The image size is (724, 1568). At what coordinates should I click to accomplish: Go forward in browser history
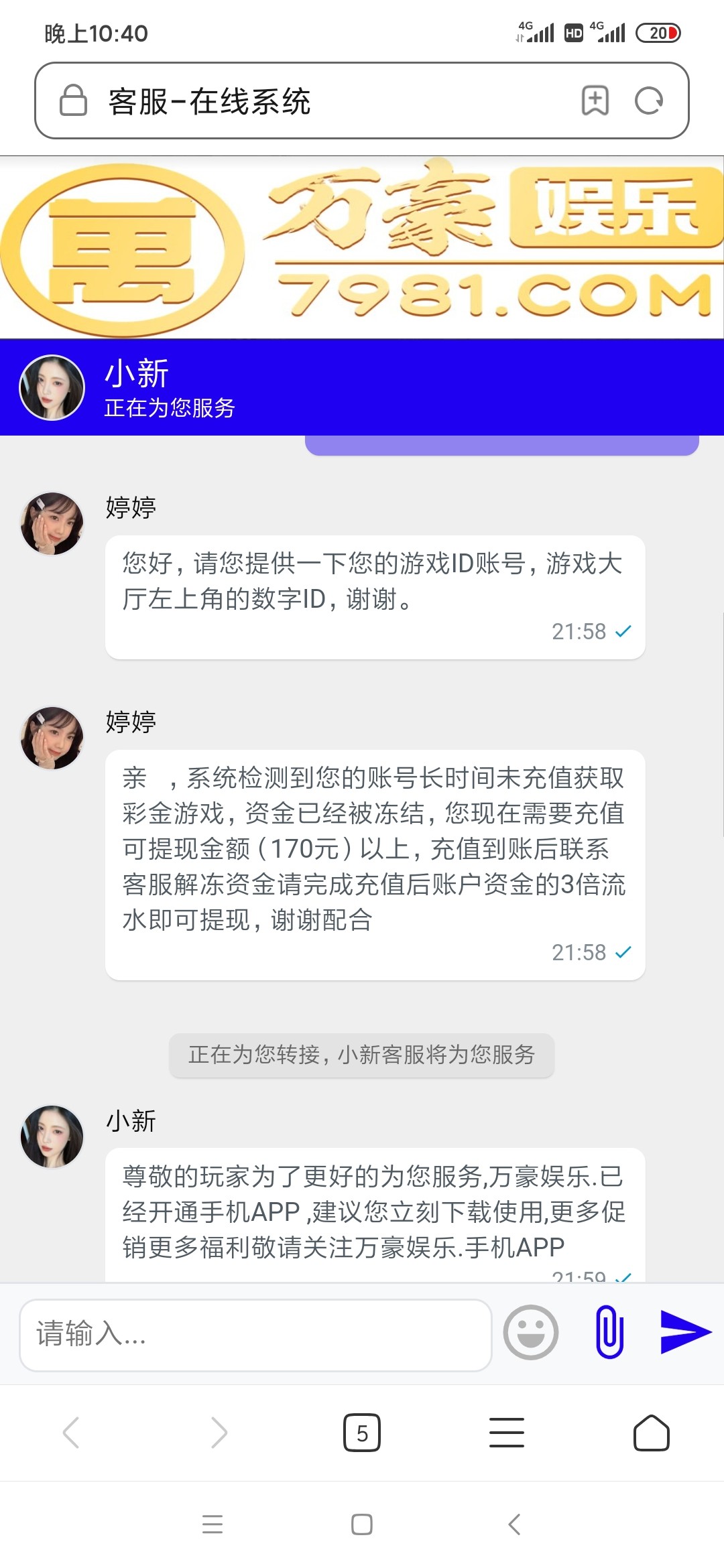(218, 1433)
